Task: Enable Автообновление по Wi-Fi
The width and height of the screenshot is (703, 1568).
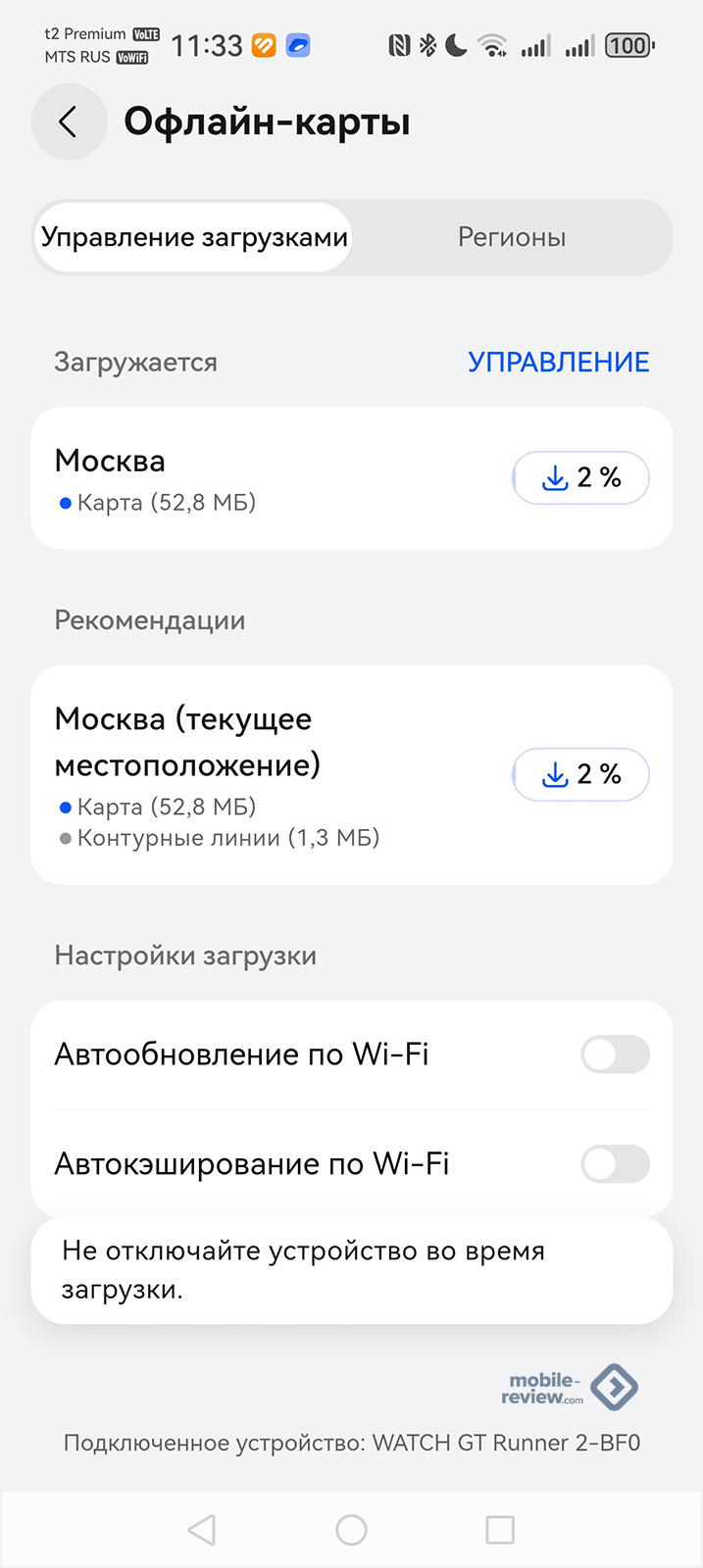Action: tap(615, 1055)
